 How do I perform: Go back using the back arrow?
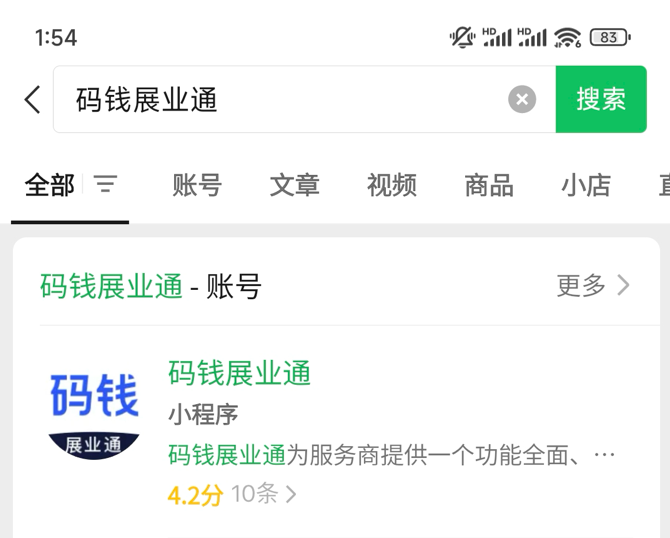coord(33,99)
